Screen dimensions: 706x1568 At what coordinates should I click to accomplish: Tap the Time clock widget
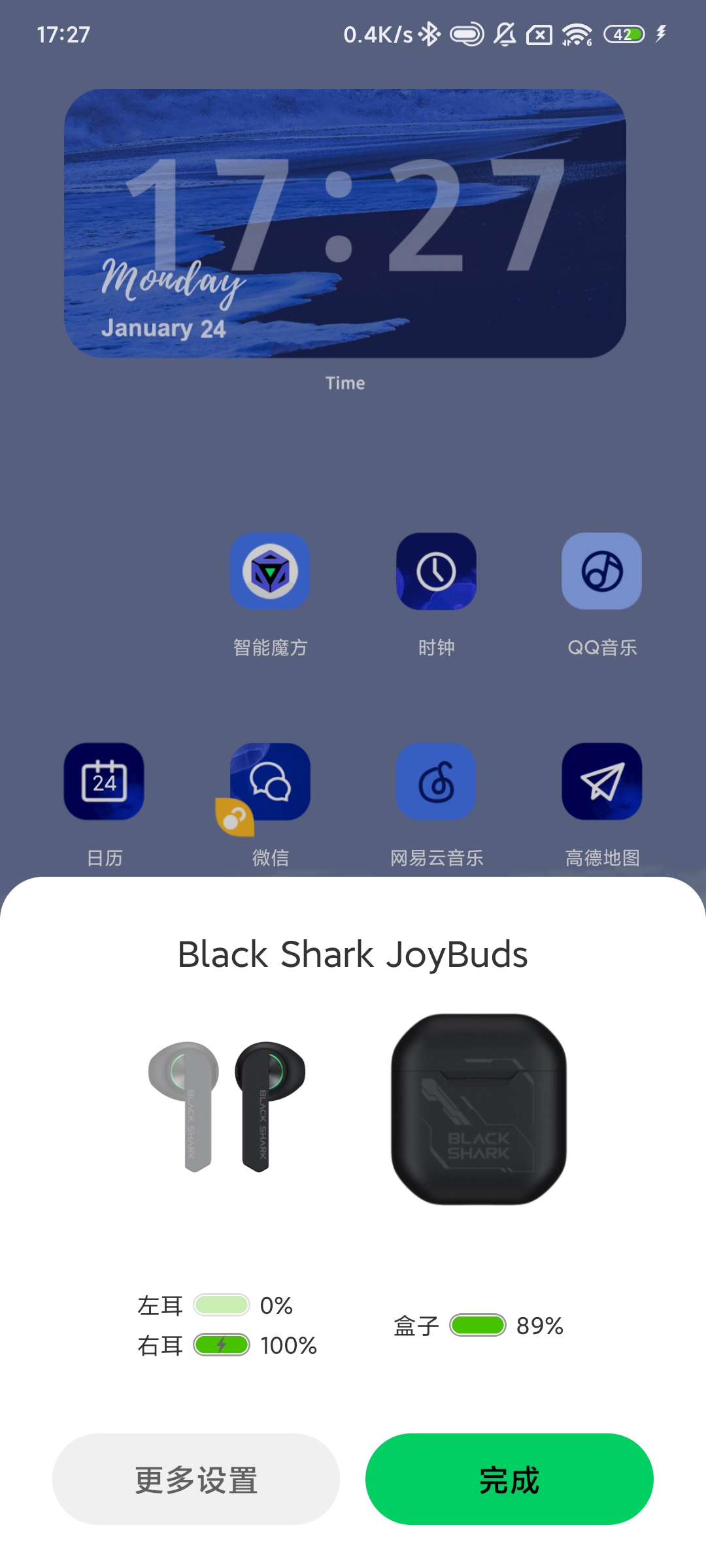point(345,223)
